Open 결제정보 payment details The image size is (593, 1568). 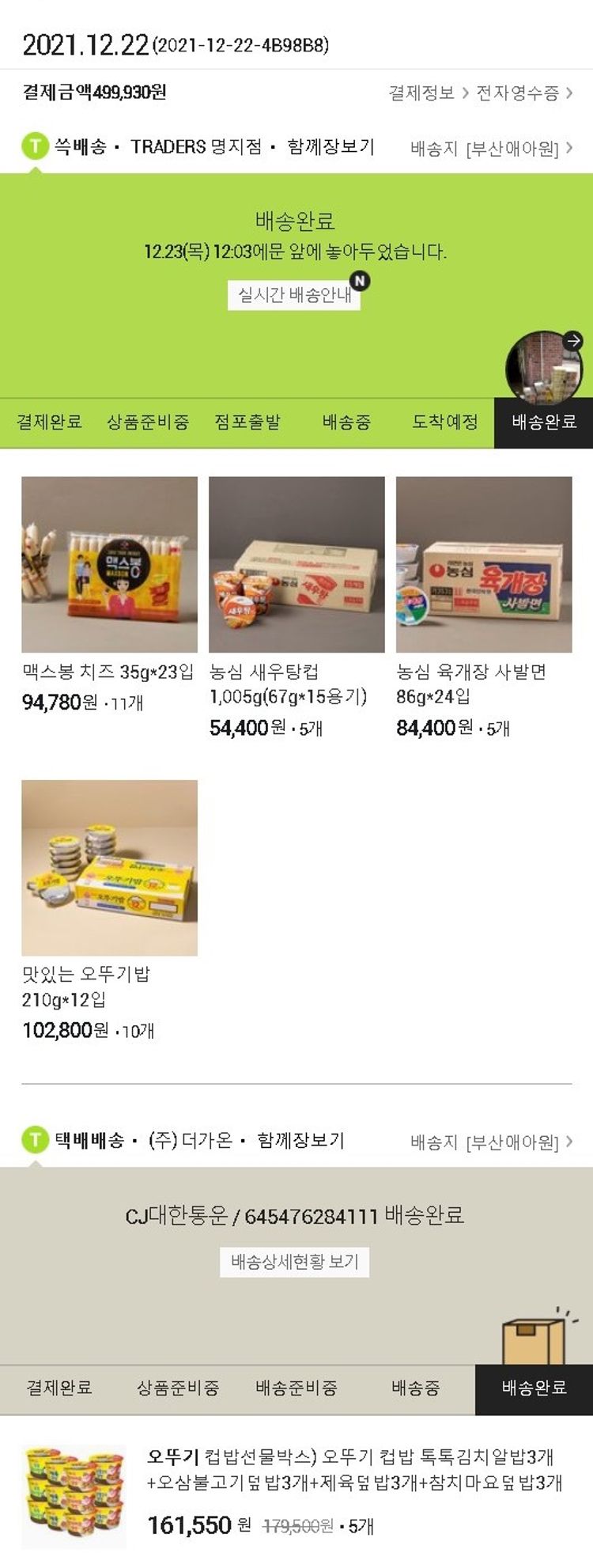tap(428, 93)
